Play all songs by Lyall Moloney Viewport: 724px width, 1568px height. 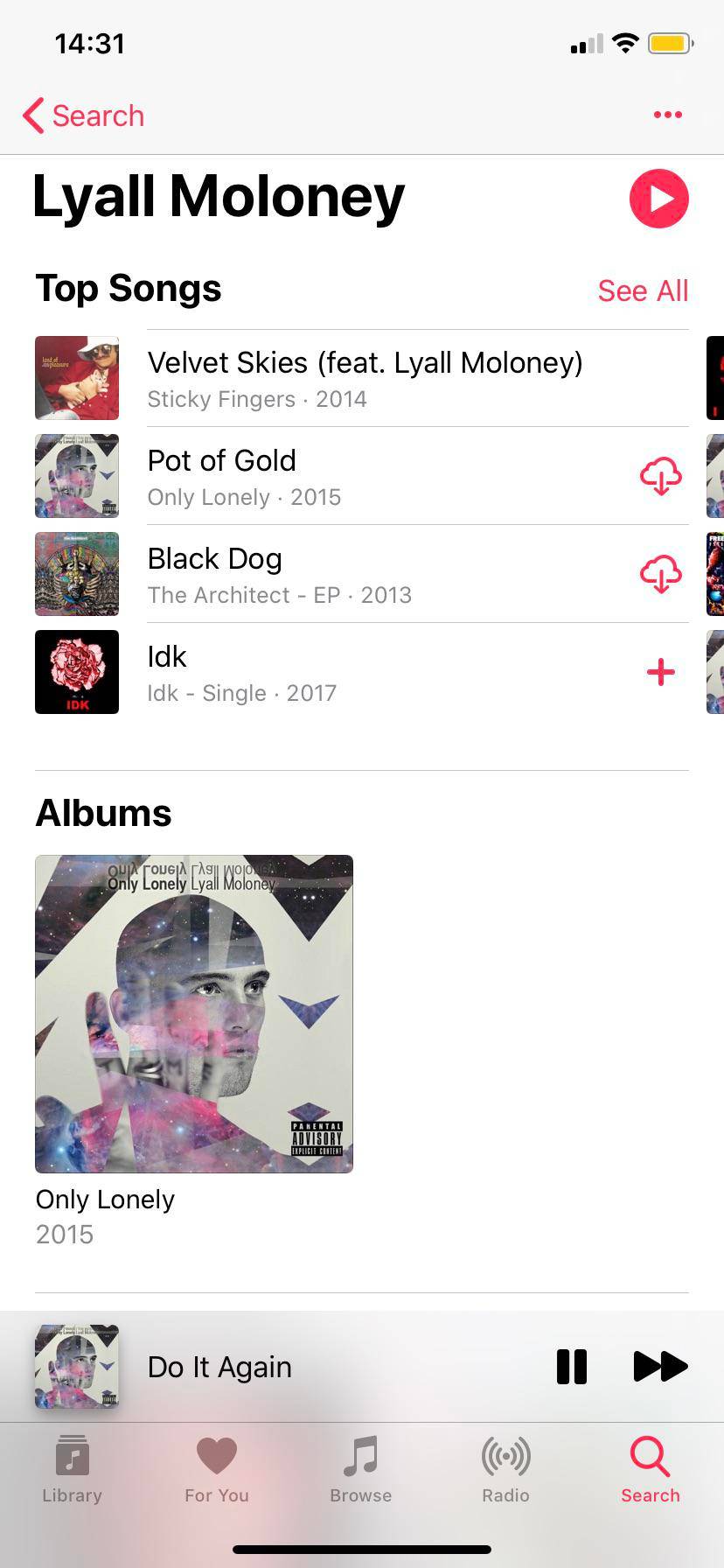click(x=659, y=198)
